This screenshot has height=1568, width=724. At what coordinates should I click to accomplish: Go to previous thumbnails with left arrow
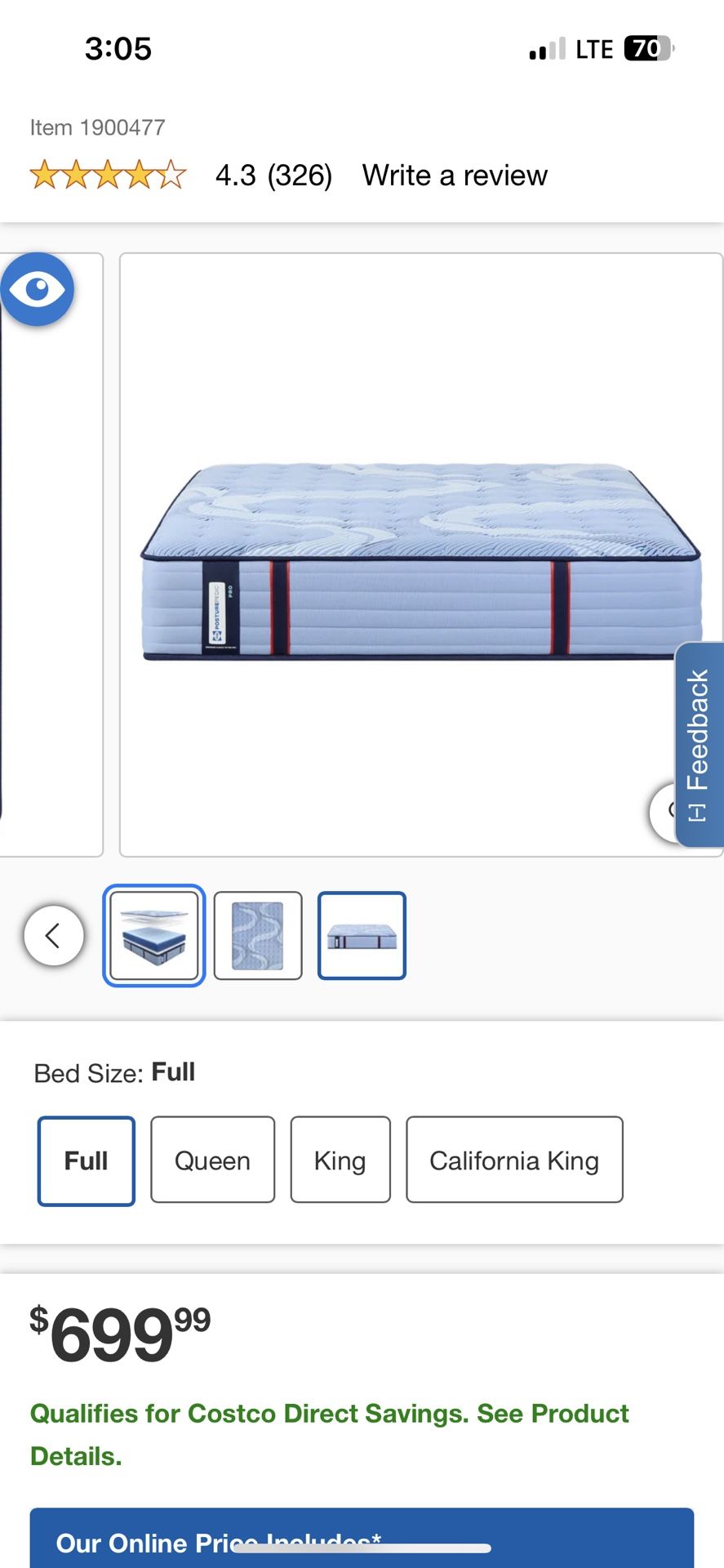coord(54,935)
